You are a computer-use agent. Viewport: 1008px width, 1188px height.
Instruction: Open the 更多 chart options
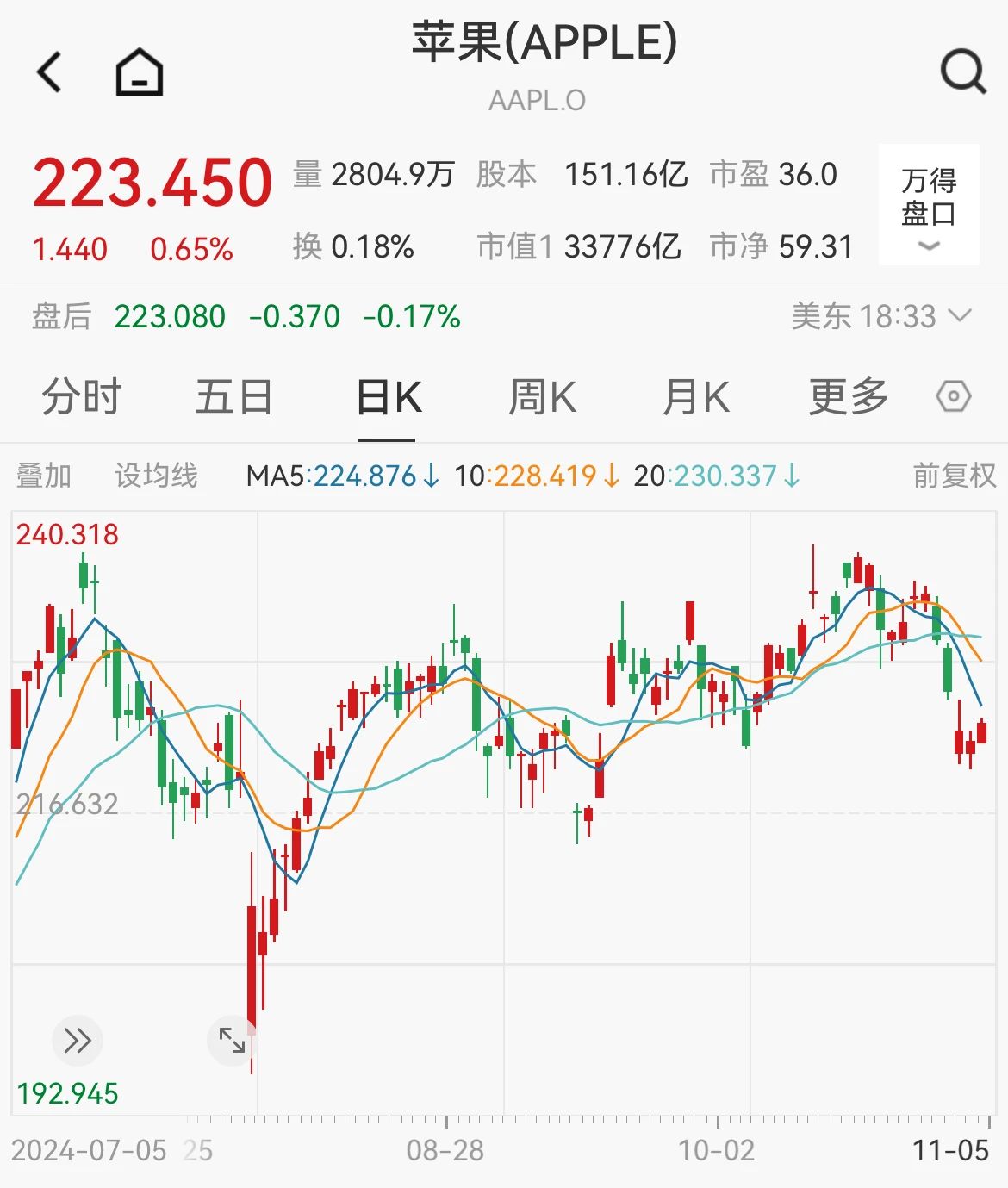pyautogui.click(x=848, y=398)
